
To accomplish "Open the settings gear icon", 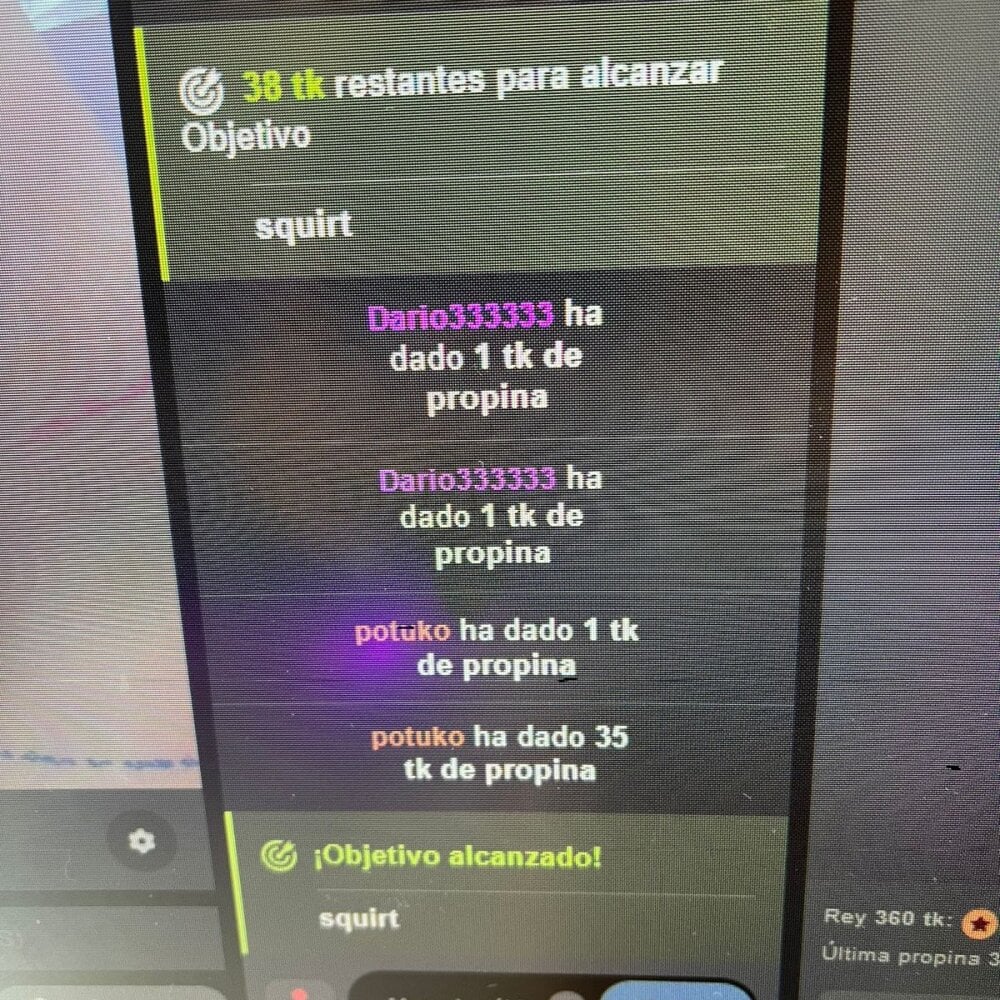I will click(x=142, y=841).
